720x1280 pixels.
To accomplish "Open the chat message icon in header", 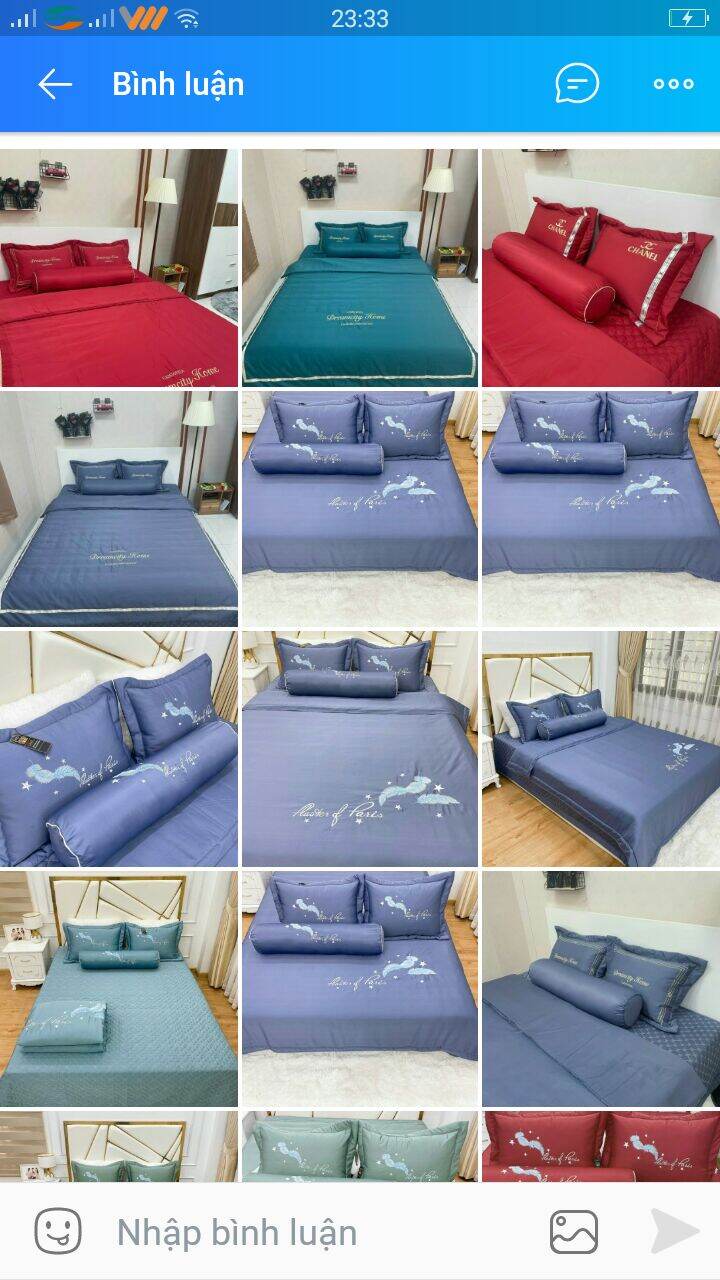I will coord(577,84).
